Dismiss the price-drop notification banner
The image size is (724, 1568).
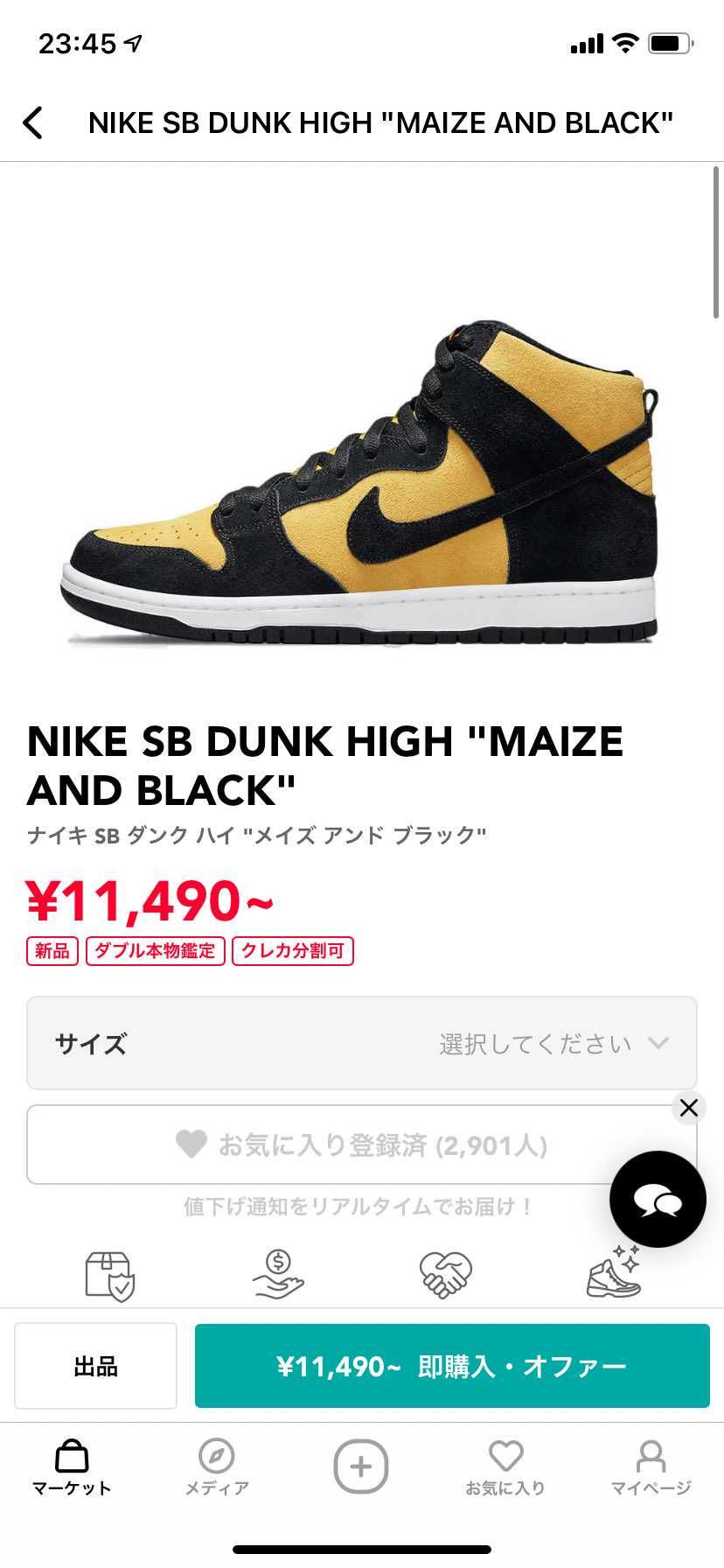coord(688,1107)
